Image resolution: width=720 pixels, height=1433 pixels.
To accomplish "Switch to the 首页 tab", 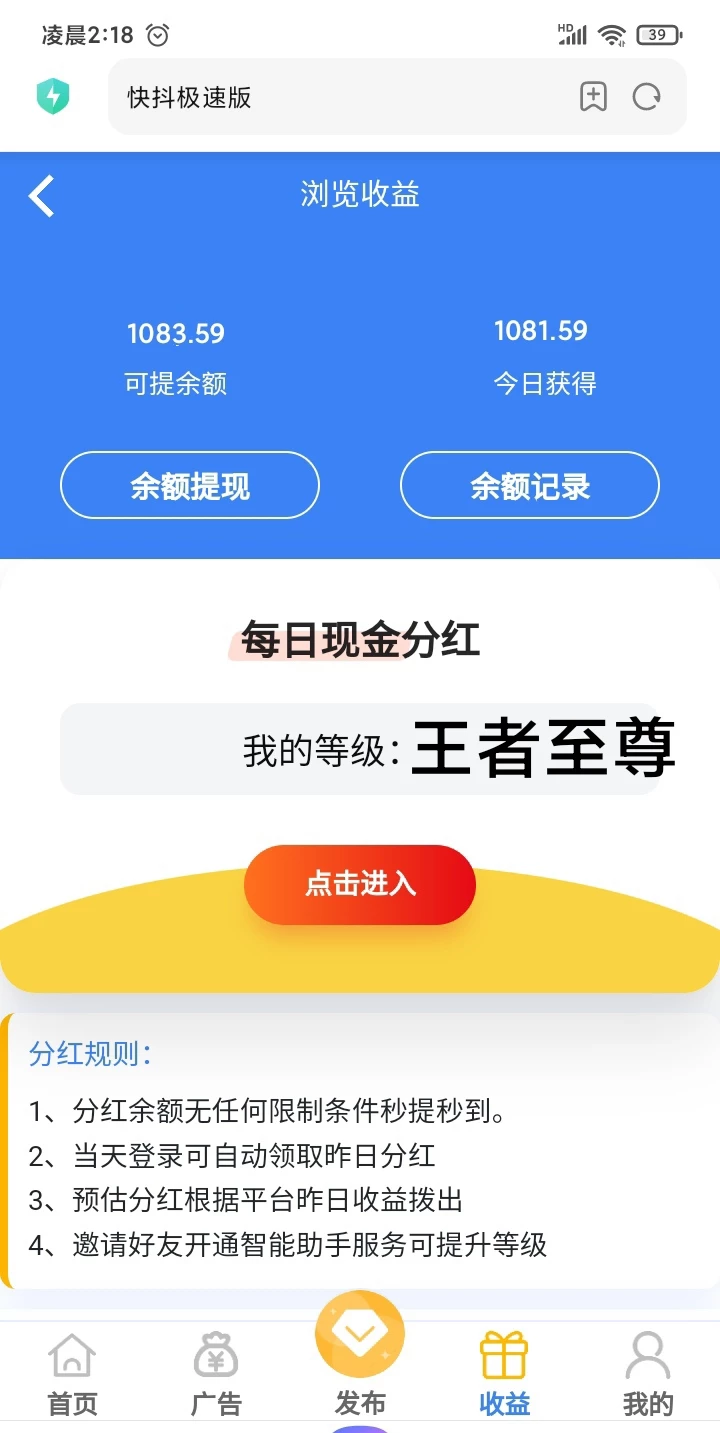I will click(73, 1374).
